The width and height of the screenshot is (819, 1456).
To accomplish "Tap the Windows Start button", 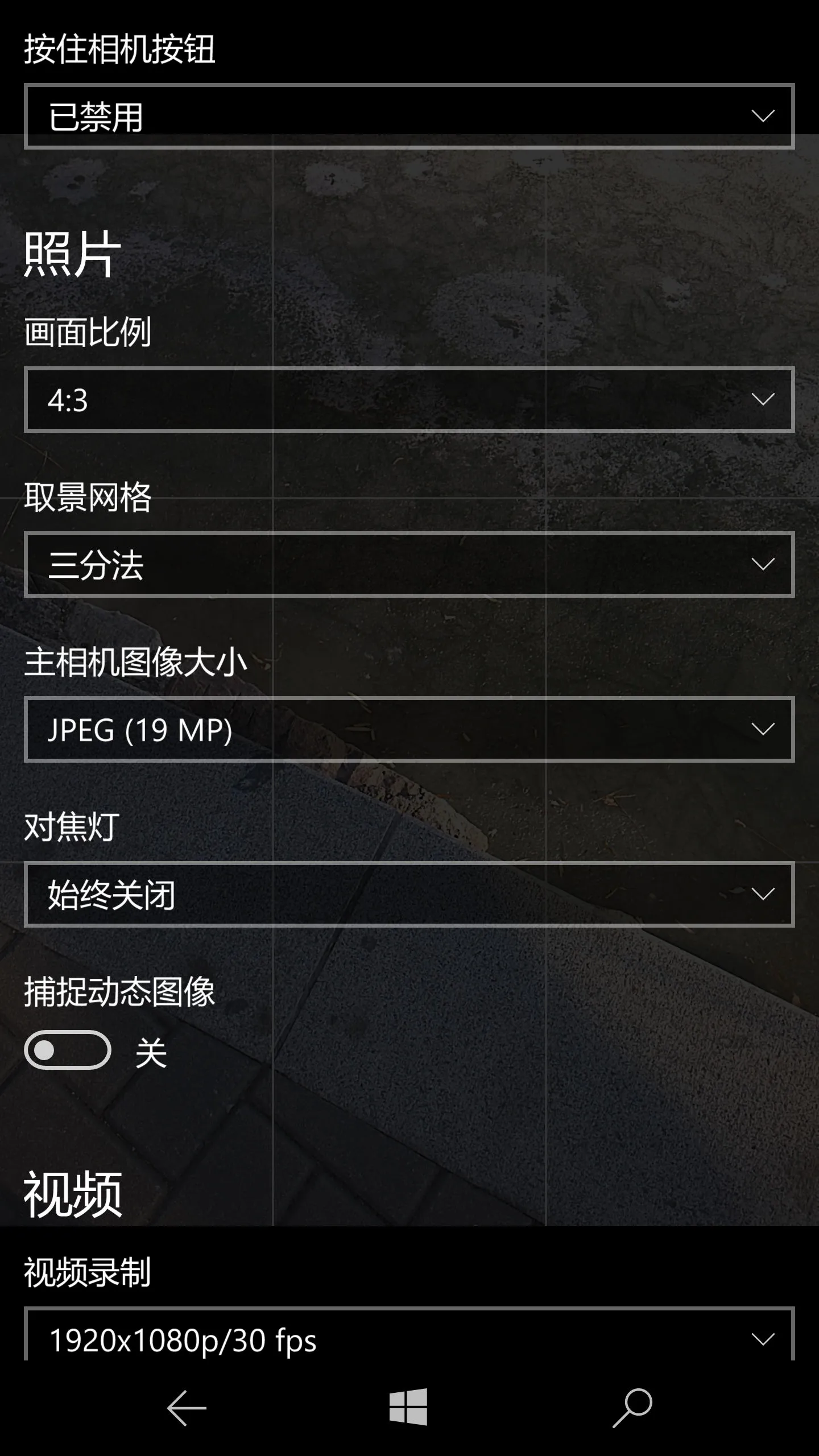I will 408,1407.
